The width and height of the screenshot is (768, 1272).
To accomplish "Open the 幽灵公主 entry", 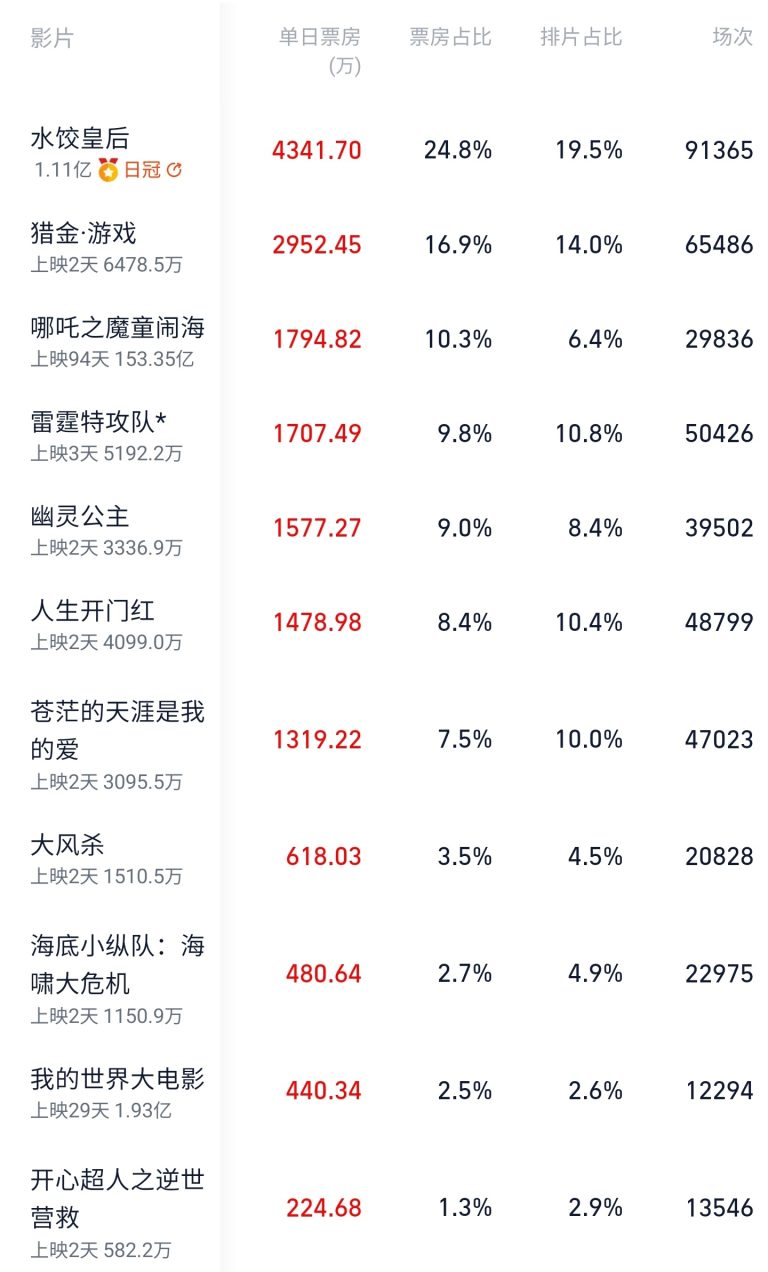I will [384, 528].
